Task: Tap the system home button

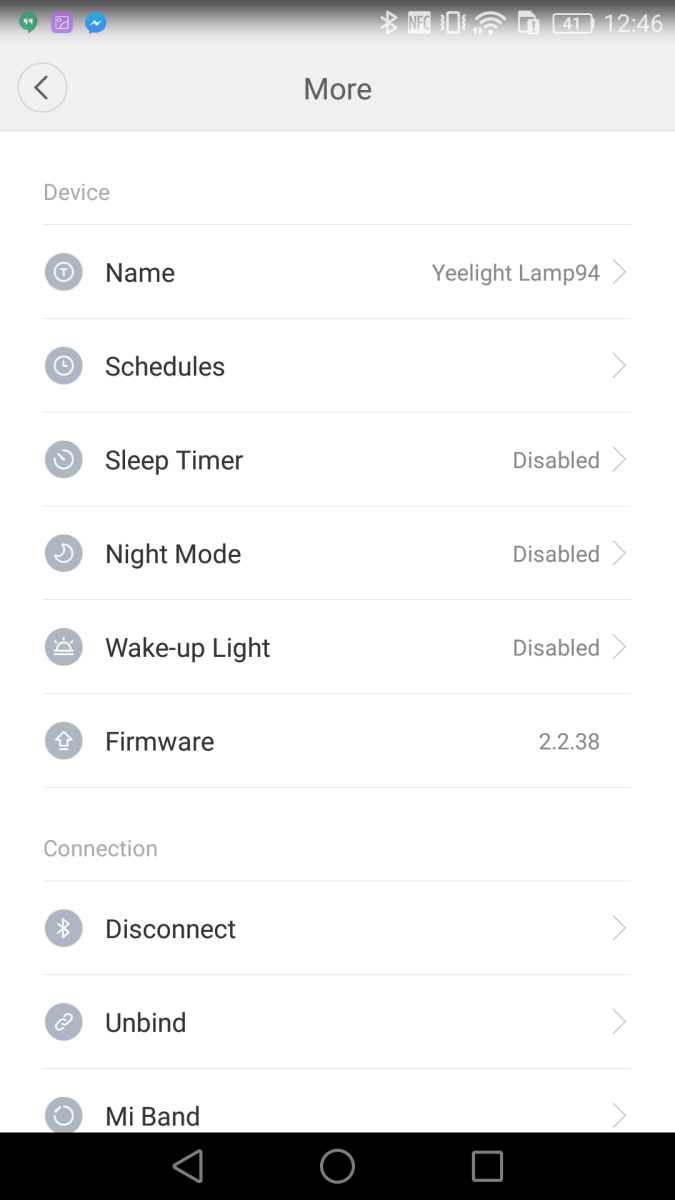Action: coord(337,1166)
